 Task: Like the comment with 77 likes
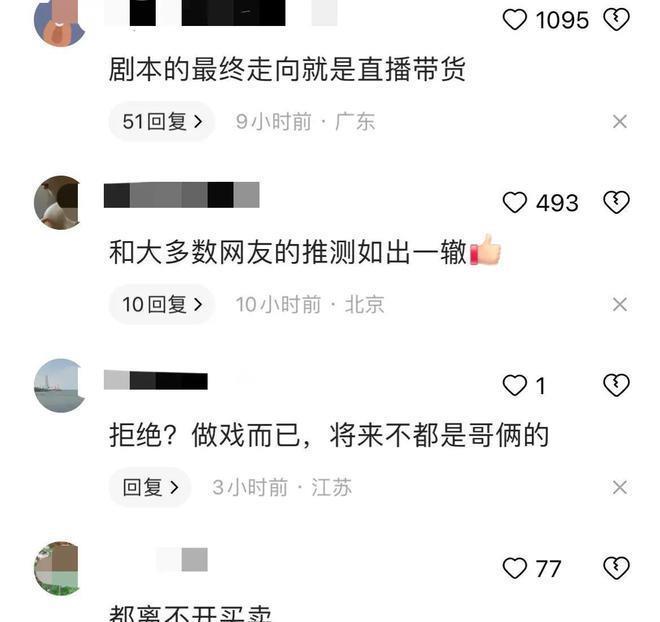pyautogui.click(x=514, y=569)
